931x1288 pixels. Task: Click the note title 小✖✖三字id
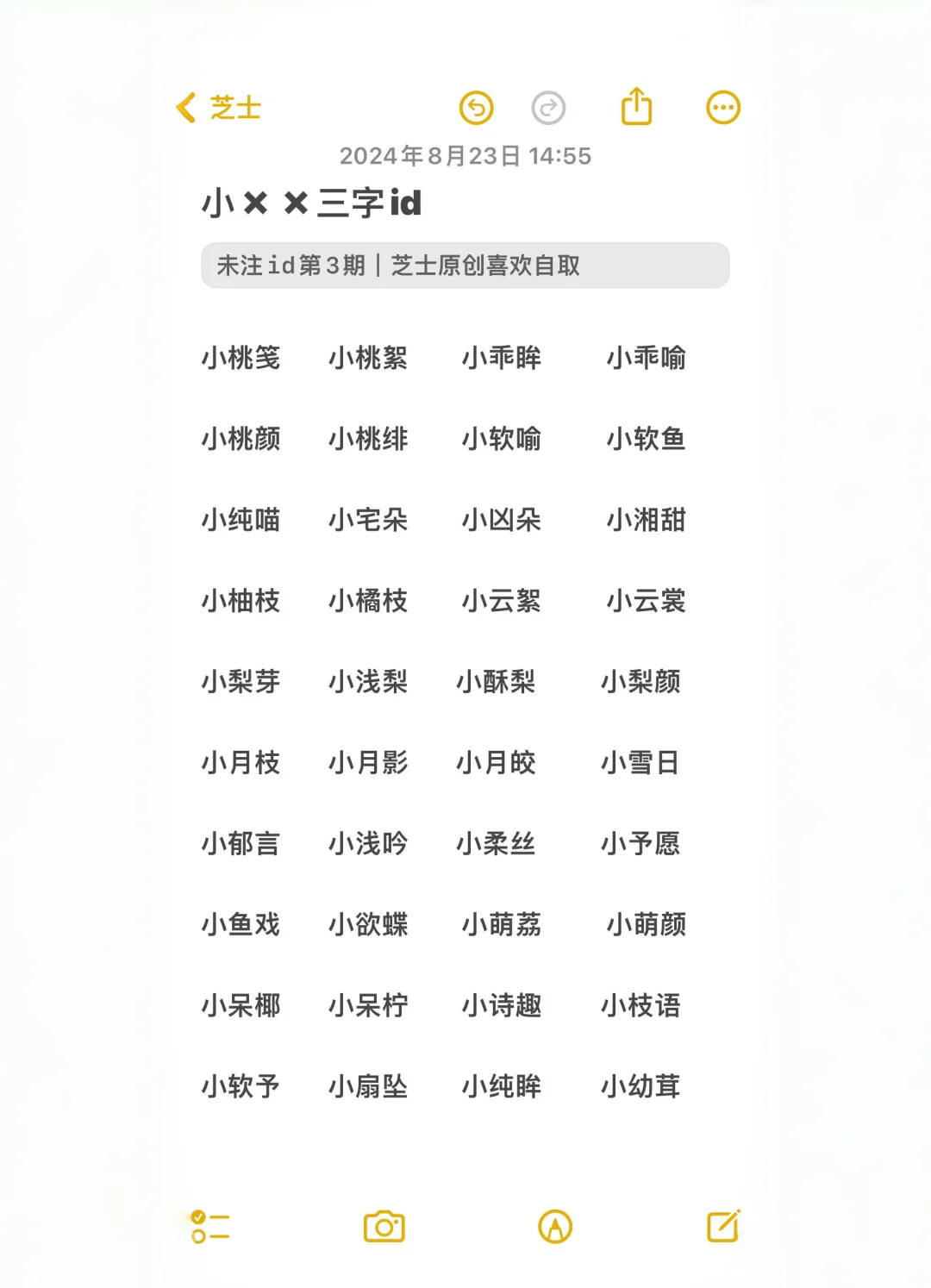click(x=310, y=203)
